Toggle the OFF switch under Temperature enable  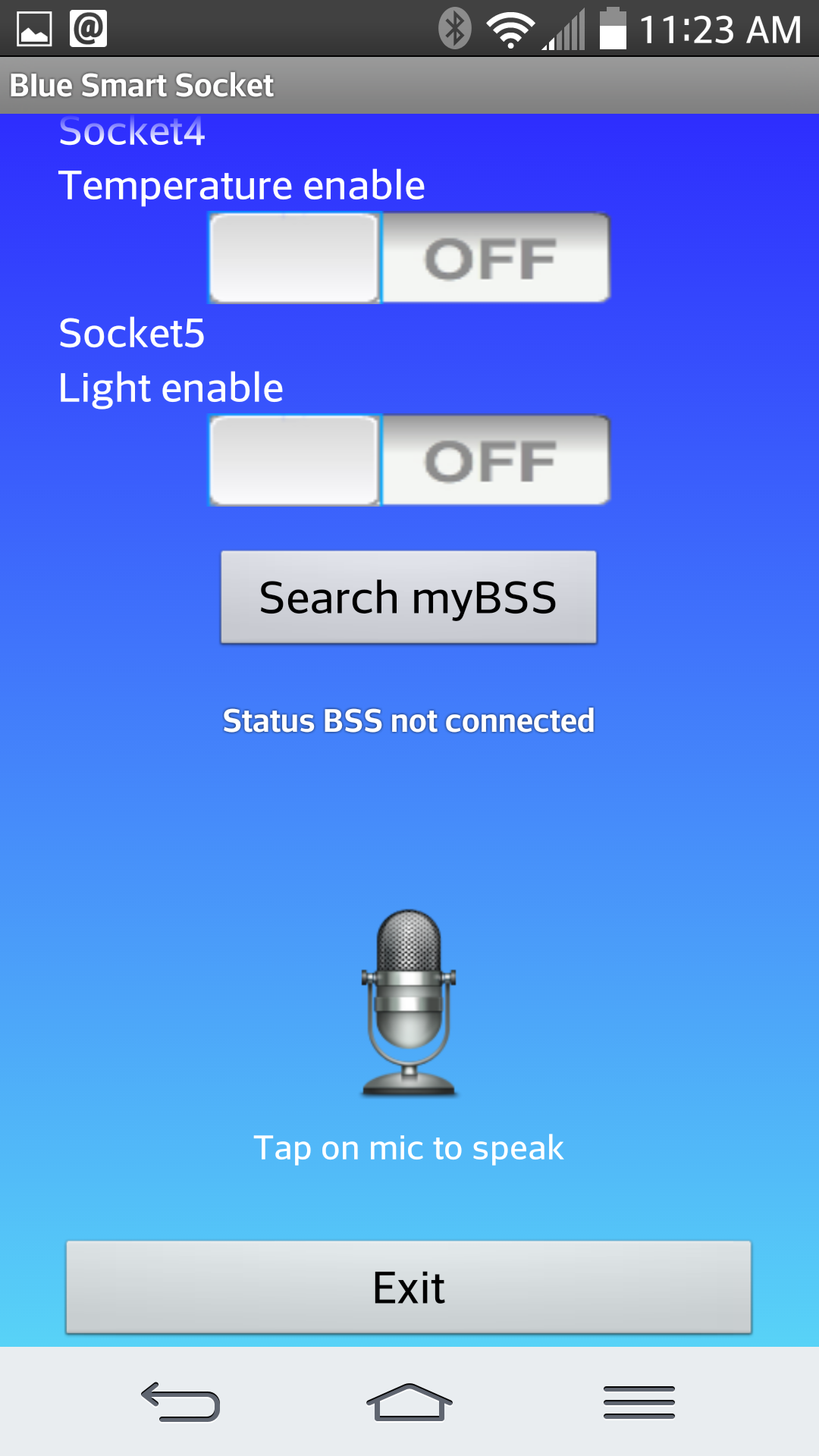coord(408,258)
